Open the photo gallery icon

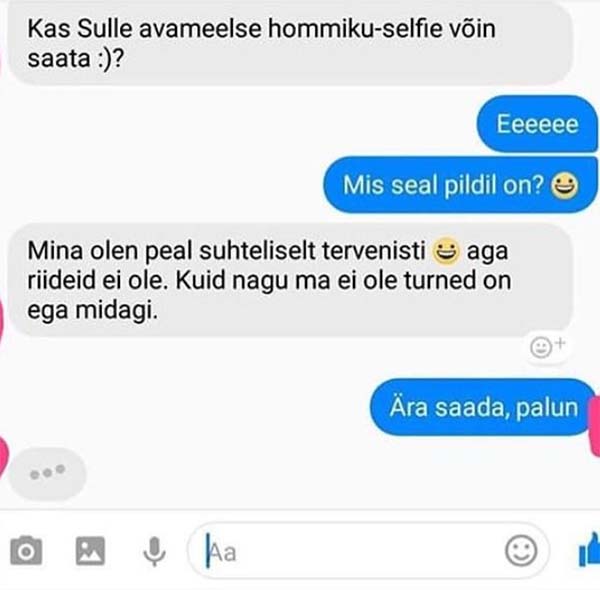(90, 550)
